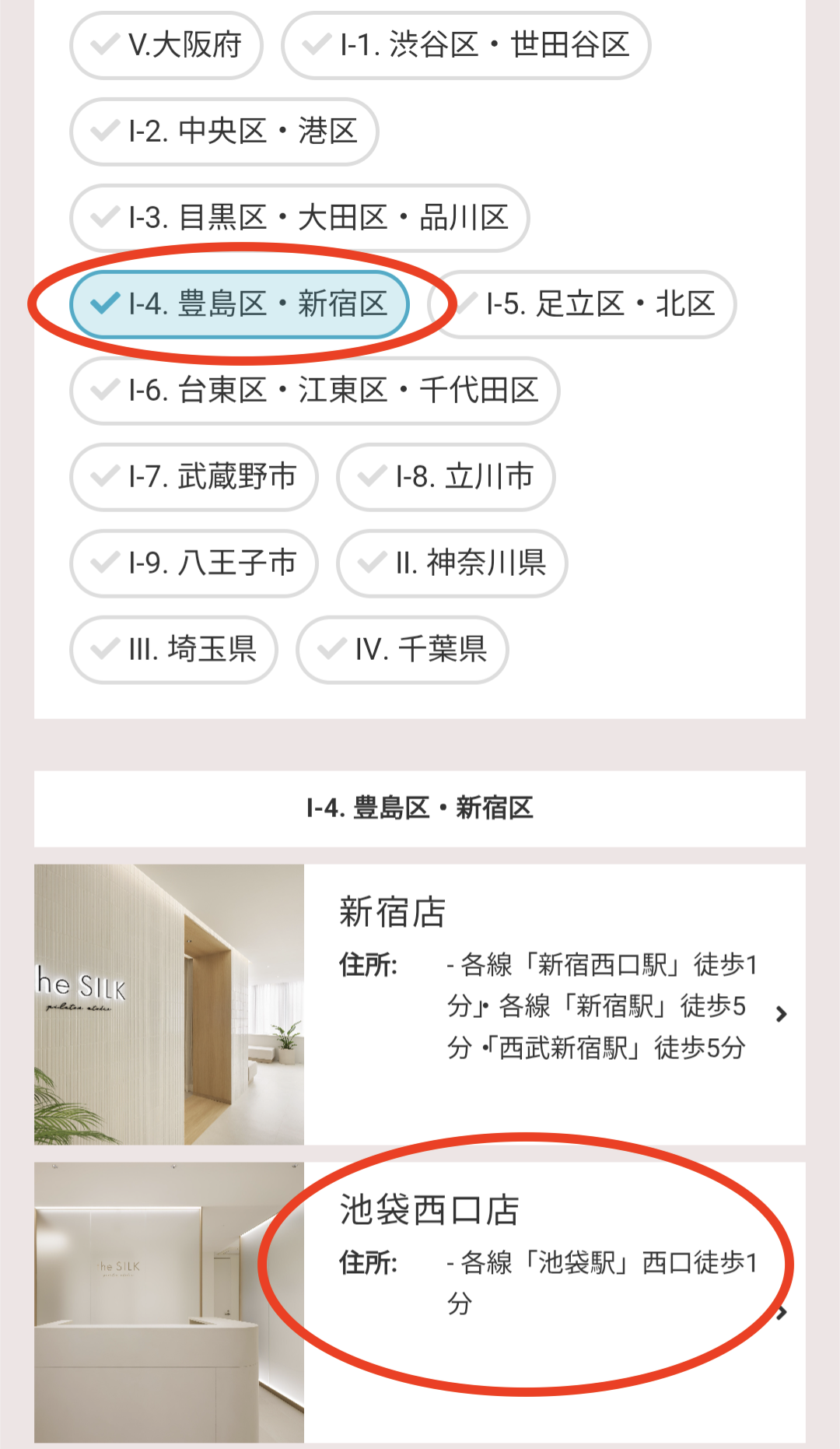Select the V.大阪府 area chip
Screen dimensions: 840x1449
[x=166, y=45]
